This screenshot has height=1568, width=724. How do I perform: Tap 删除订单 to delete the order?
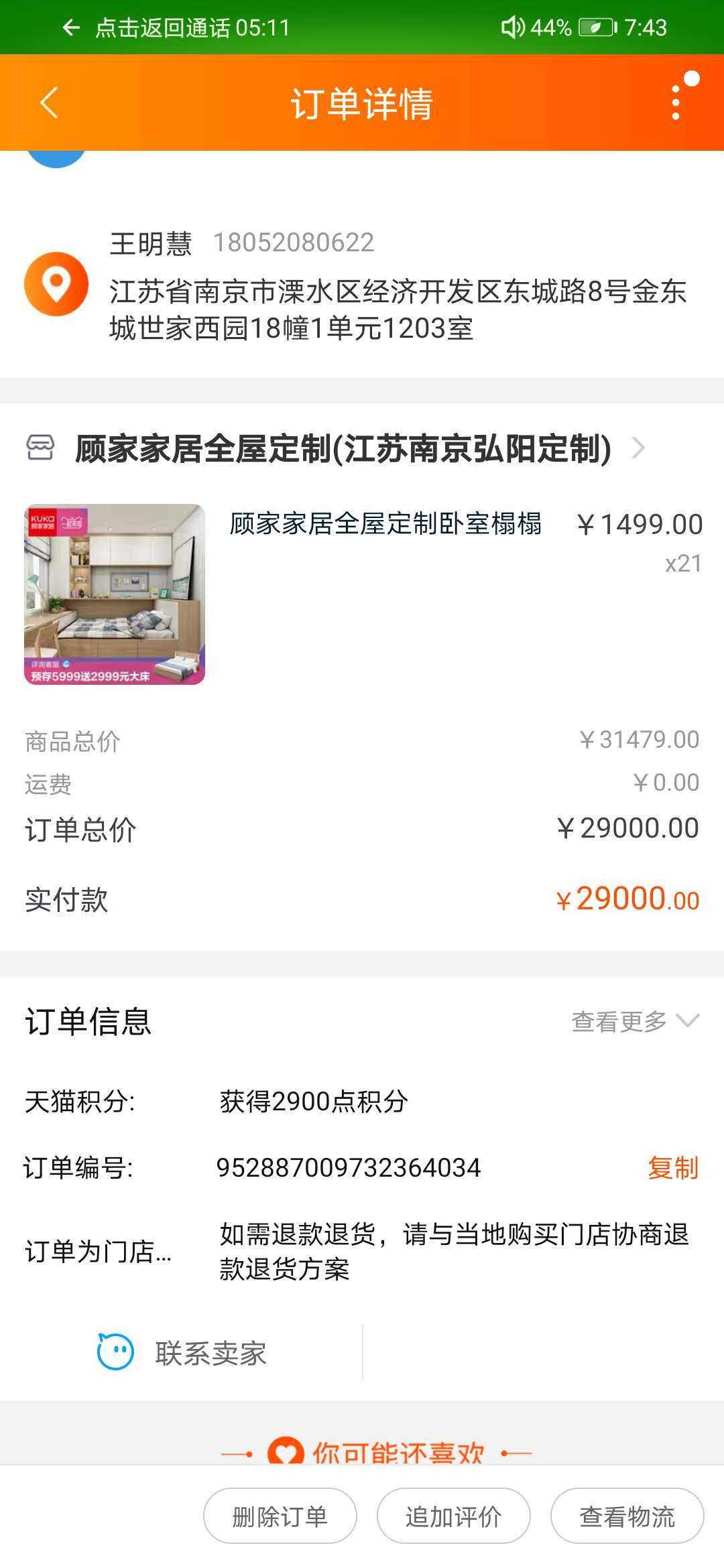tap(280, 1516)
